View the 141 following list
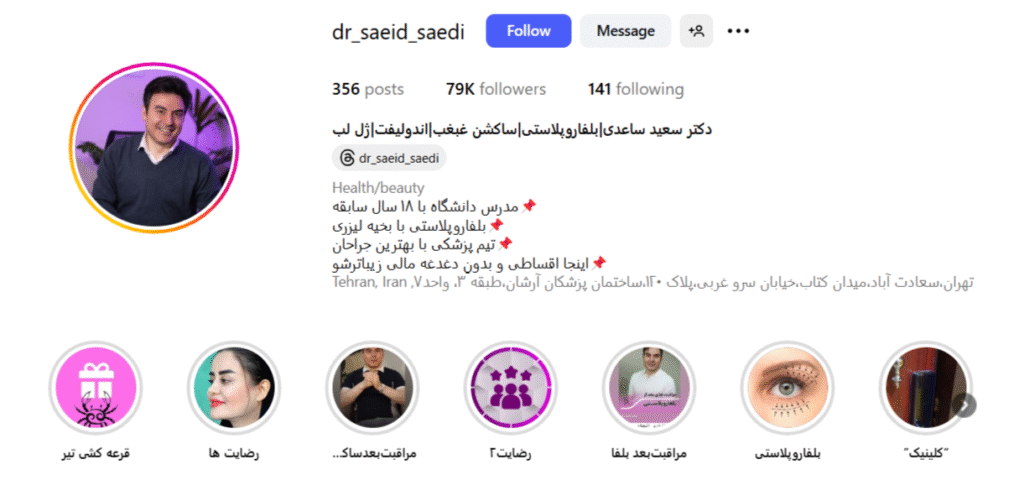 (636, 89)
